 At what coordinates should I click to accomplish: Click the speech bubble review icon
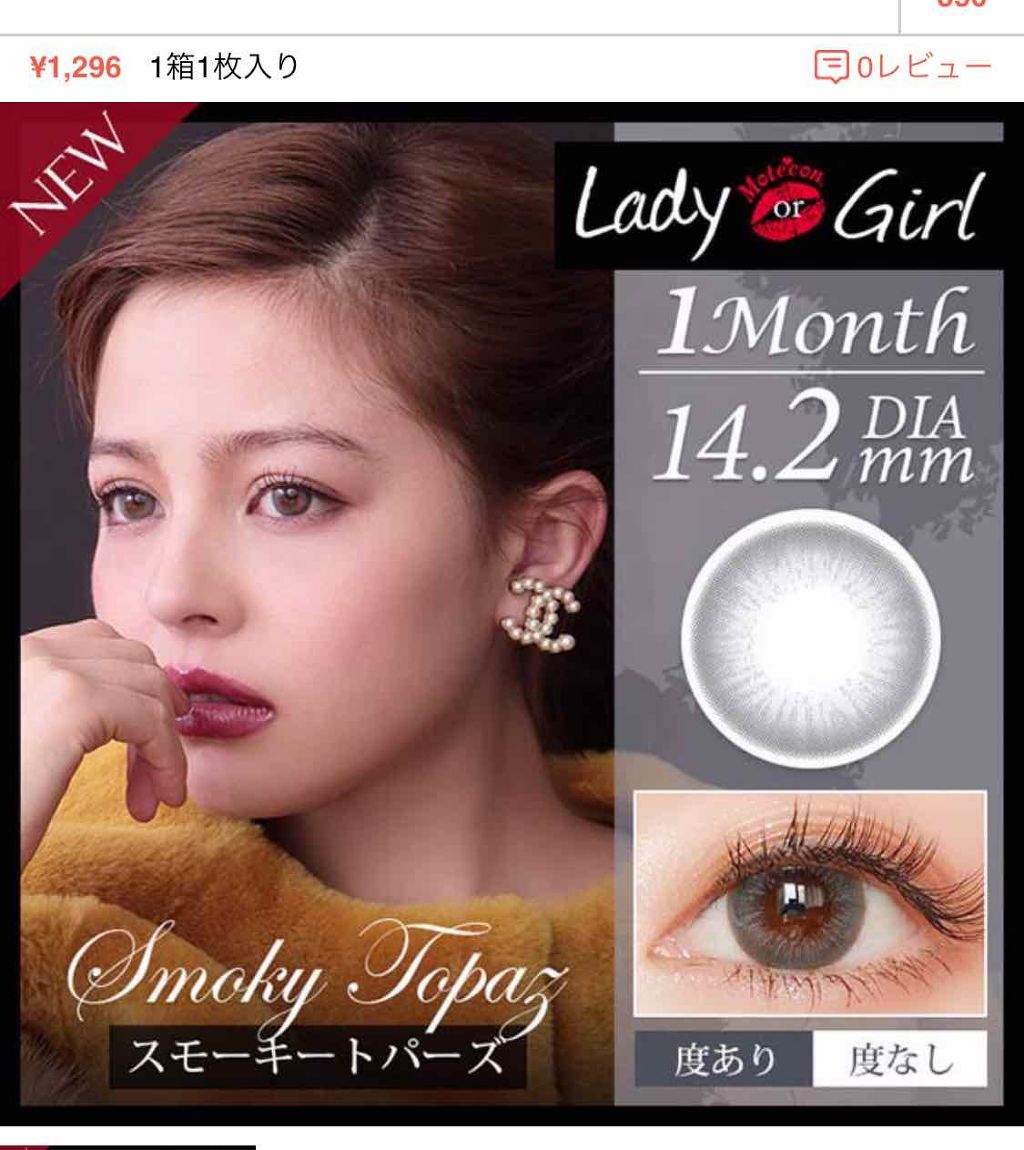[x=832, y=66]
